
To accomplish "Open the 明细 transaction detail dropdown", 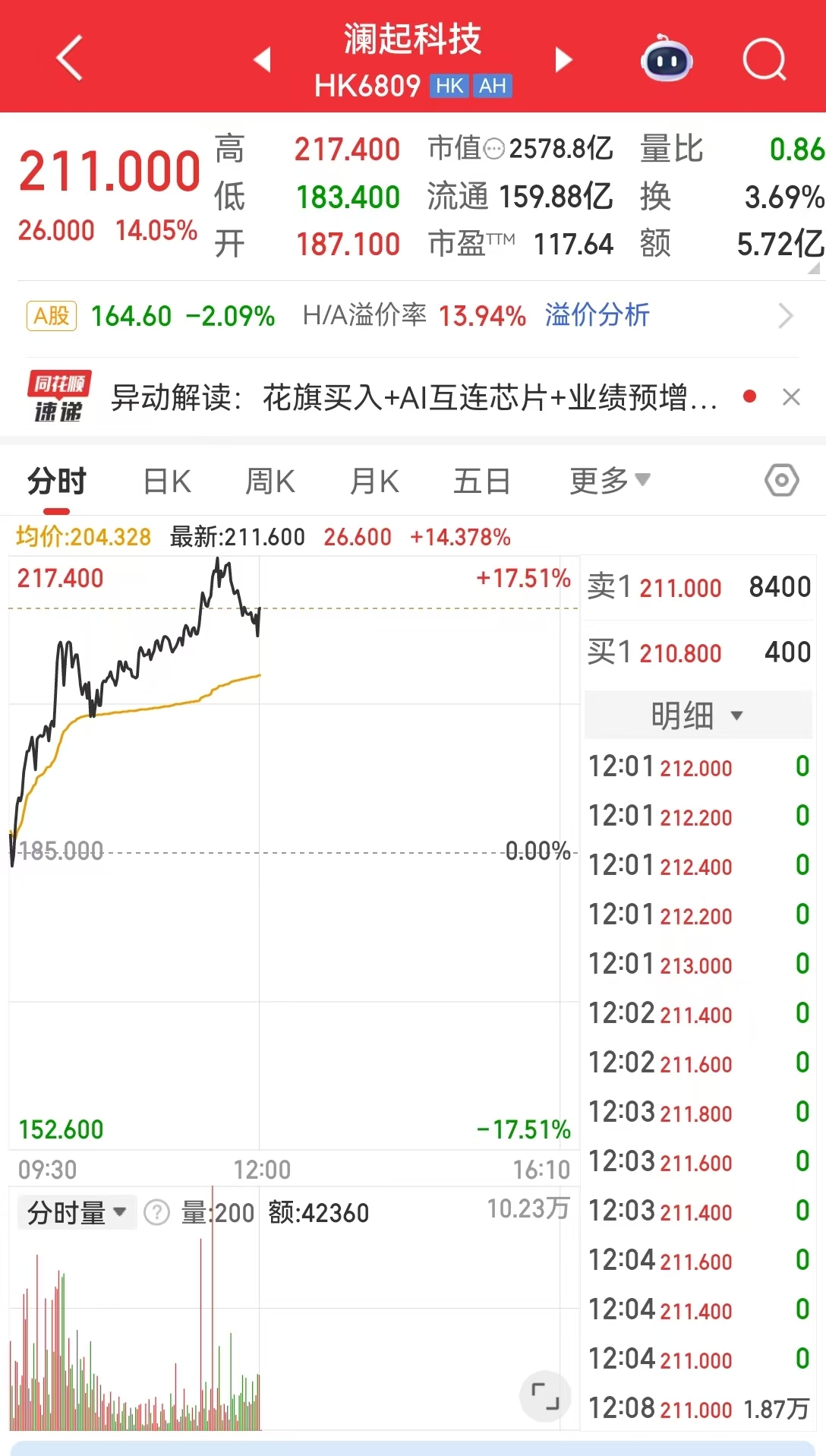I will [696, 715].
